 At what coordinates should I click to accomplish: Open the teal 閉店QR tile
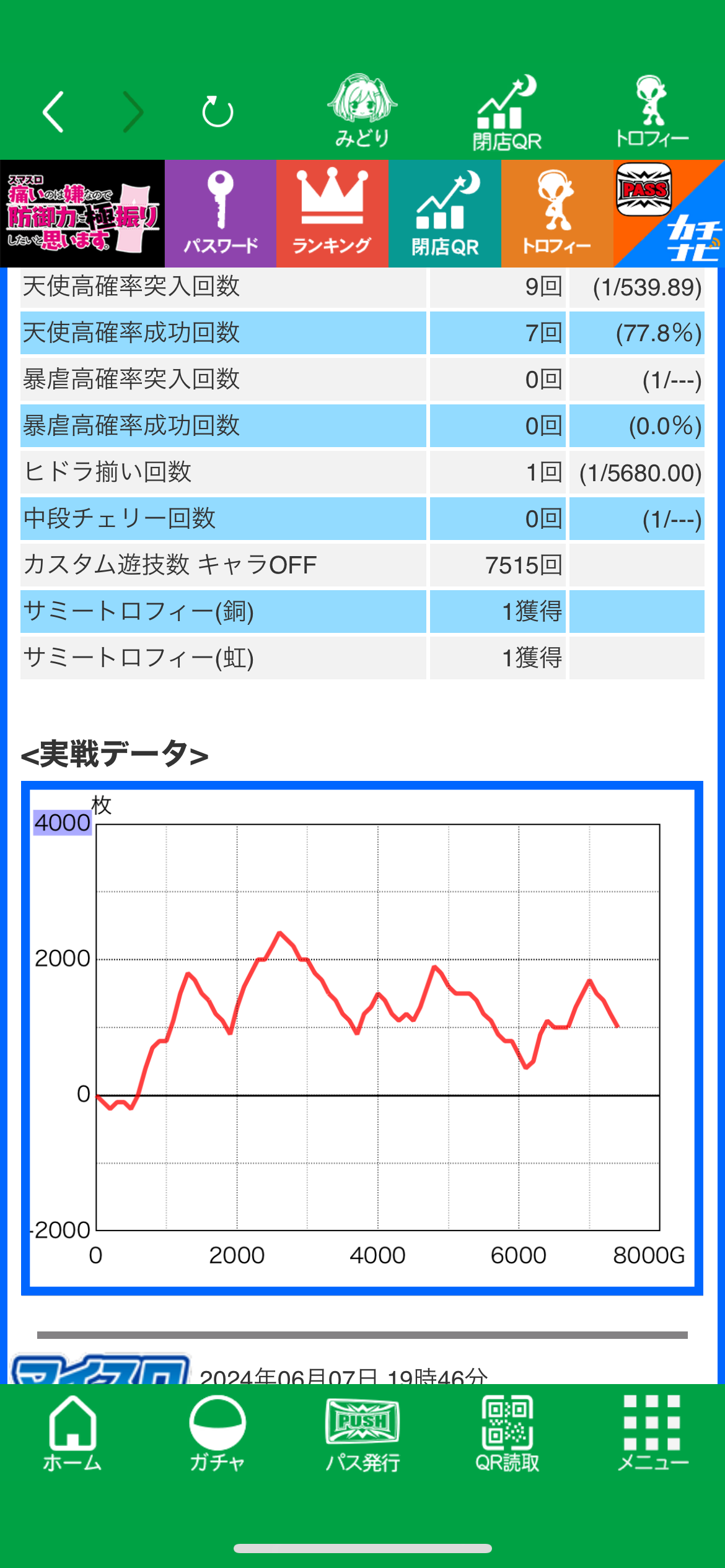click(445, 214)
